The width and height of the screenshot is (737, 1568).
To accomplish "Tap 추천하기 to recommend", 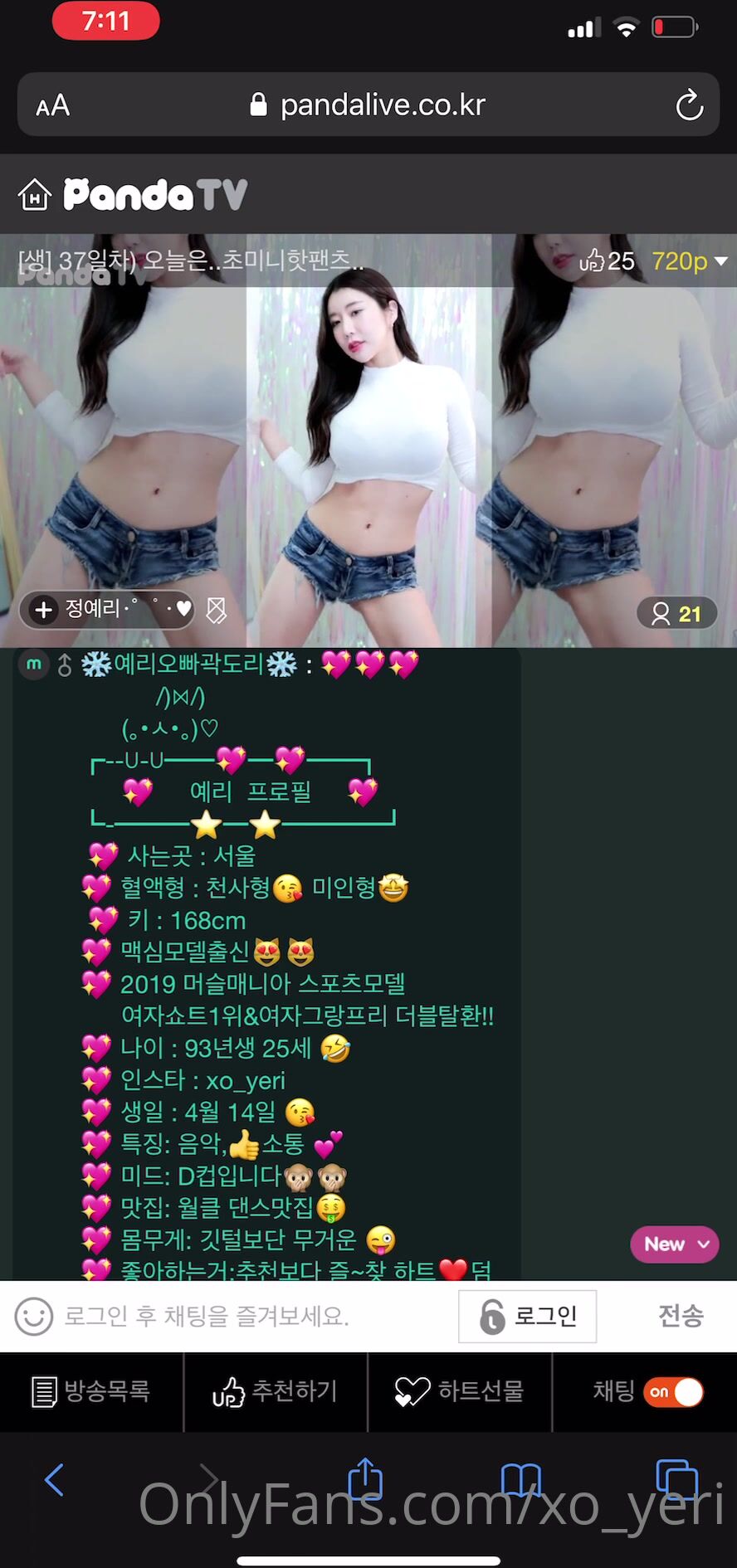I will click(x=276, y=1391).
